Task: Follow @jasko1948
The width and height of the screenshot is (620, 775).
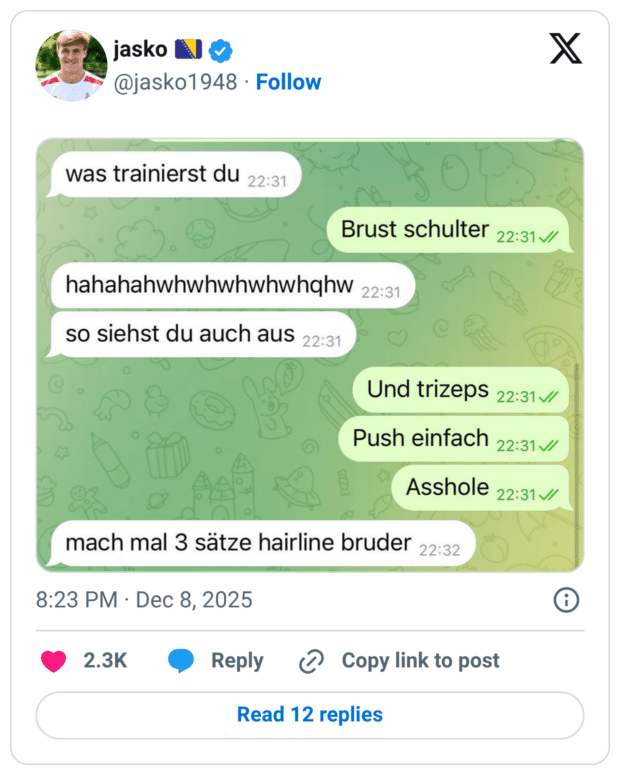Action: point(288,82)
